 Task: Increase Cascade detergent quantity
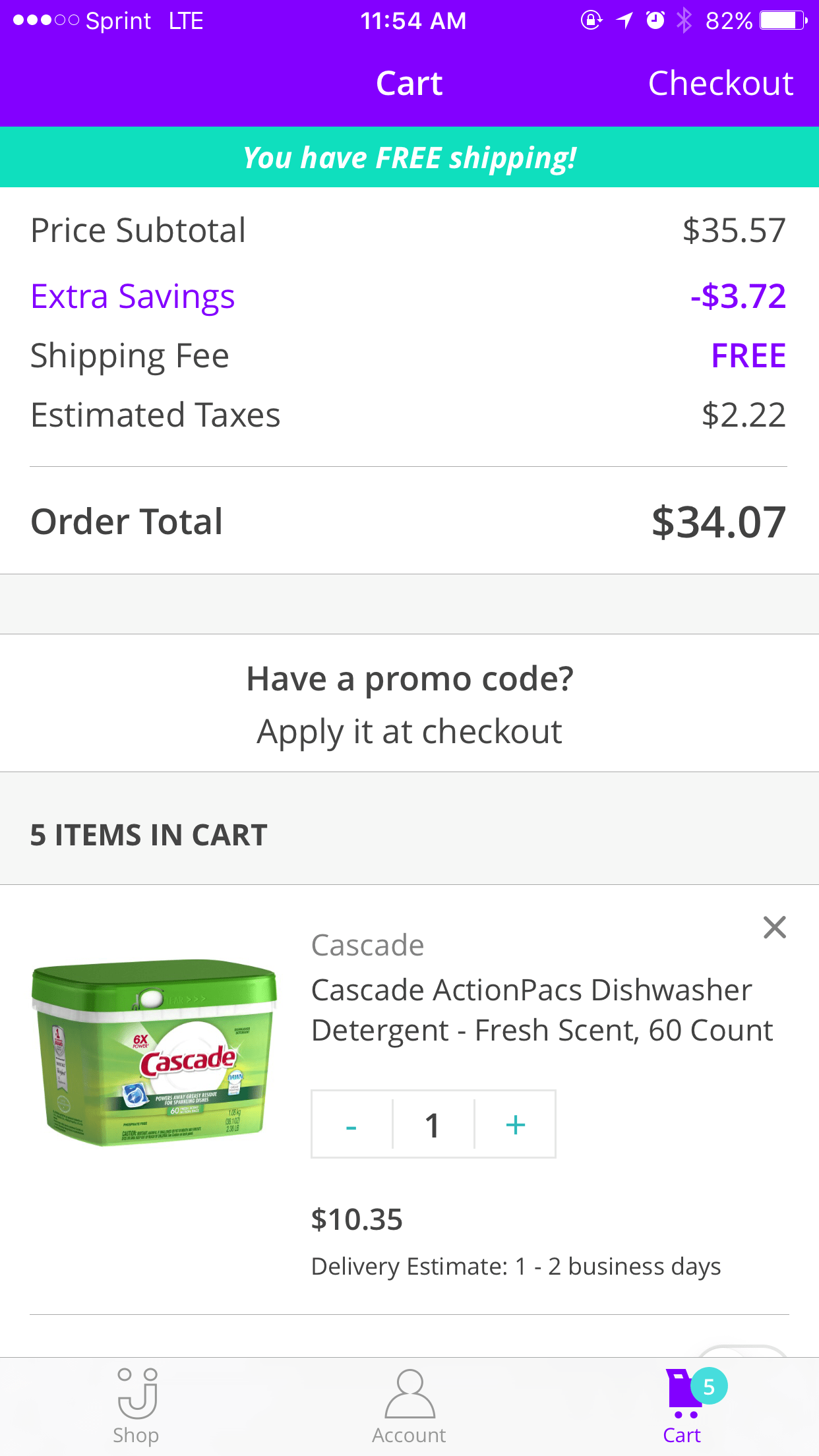(515, 1125)
